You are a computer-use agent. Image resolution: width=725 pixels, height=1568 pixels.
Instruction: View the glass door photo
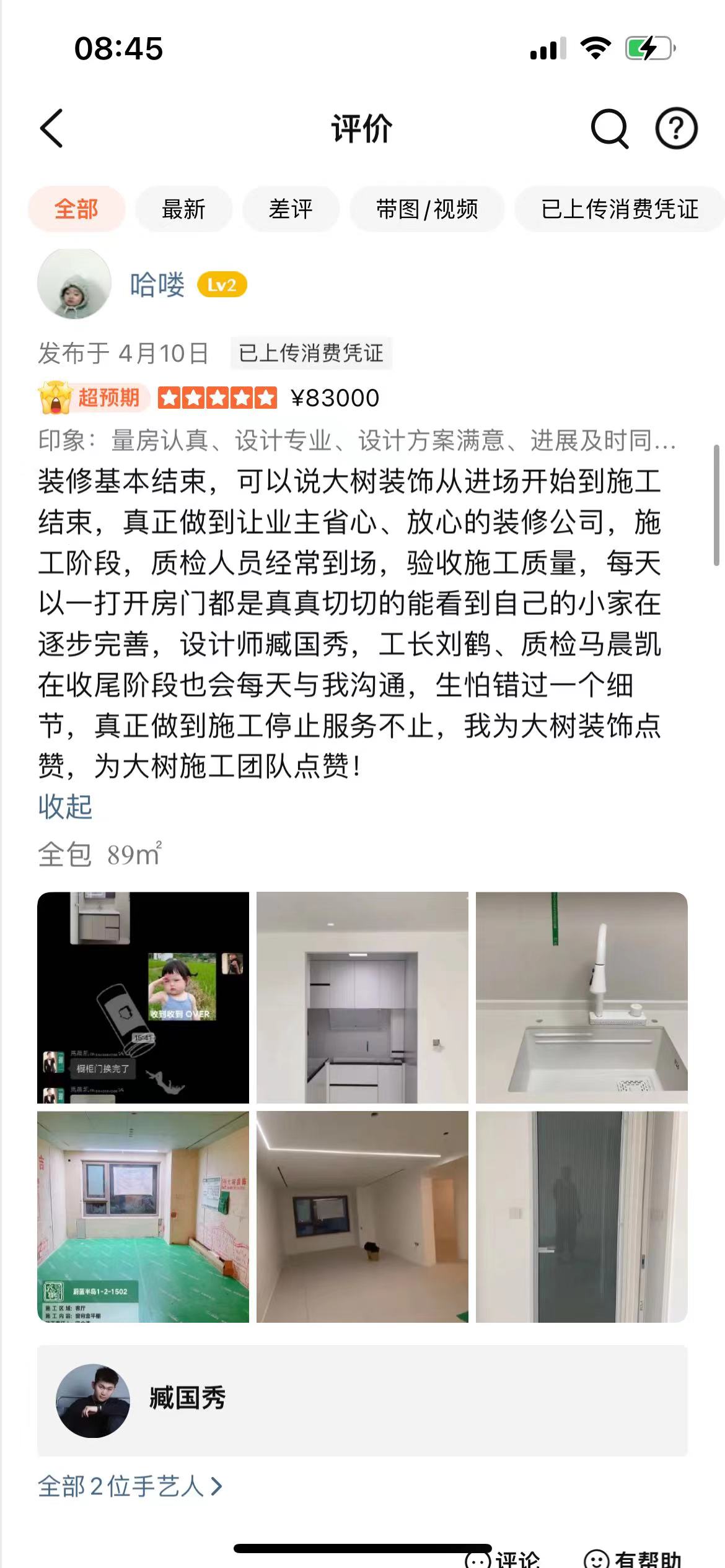(x=581, y=1217)
